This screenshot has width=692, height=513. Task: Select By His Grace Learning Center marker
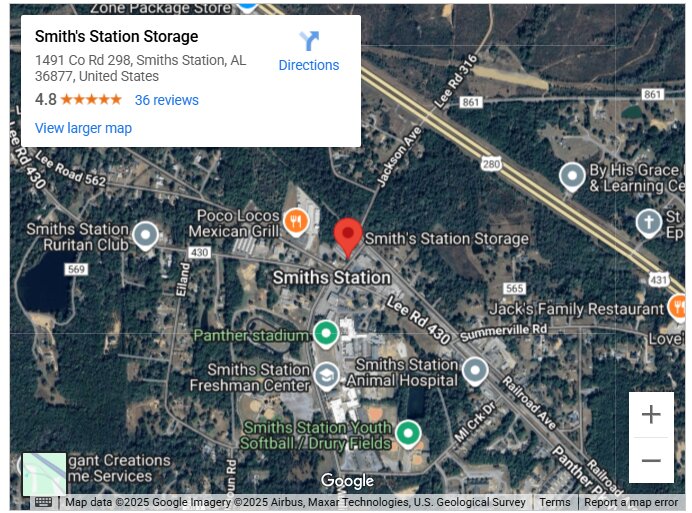[x=572, y=178]
